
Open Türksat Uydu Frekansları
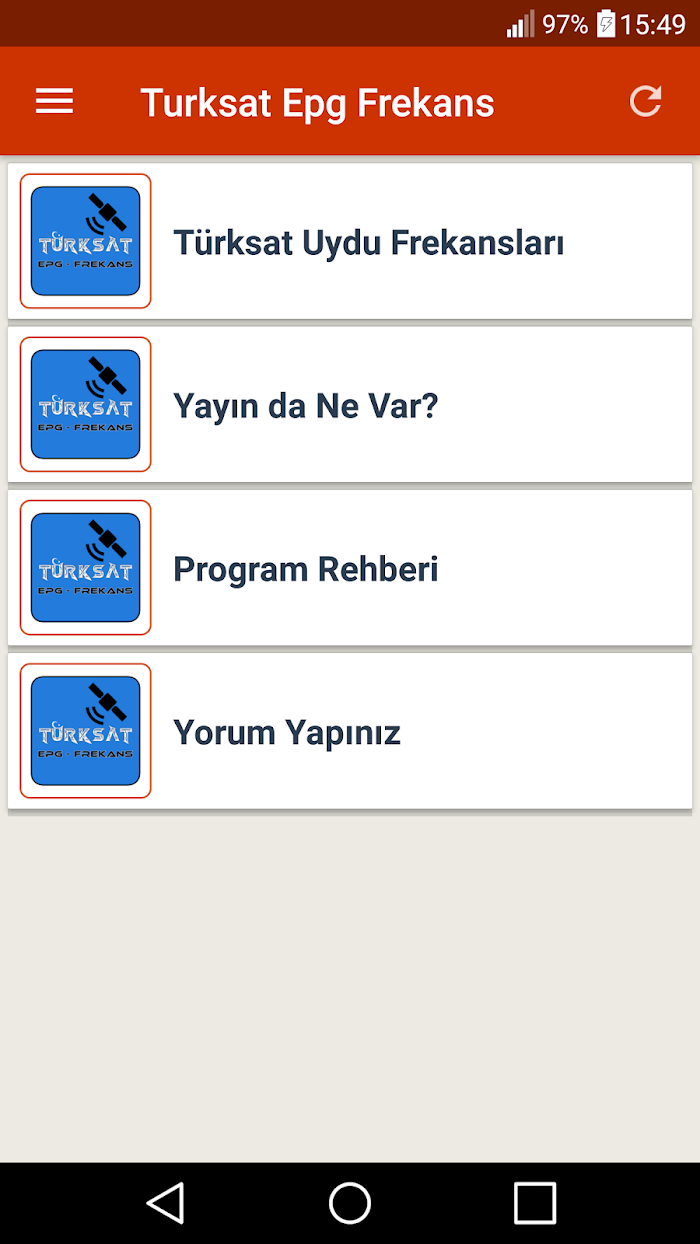coord(350,241)
